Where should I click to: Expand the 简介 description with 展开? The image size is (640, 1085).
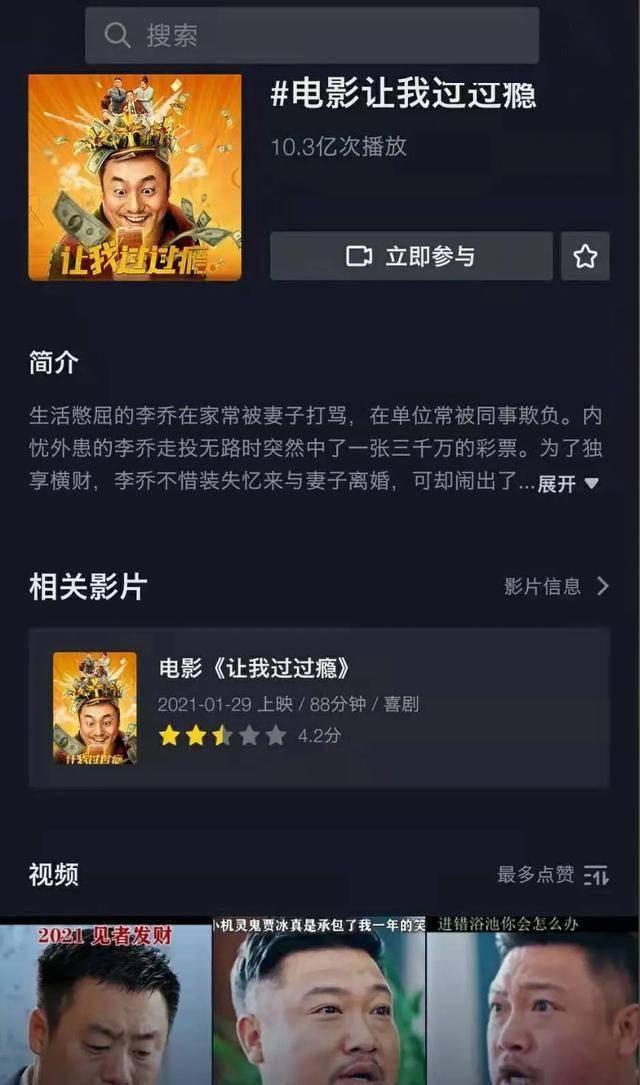(567, 483)
